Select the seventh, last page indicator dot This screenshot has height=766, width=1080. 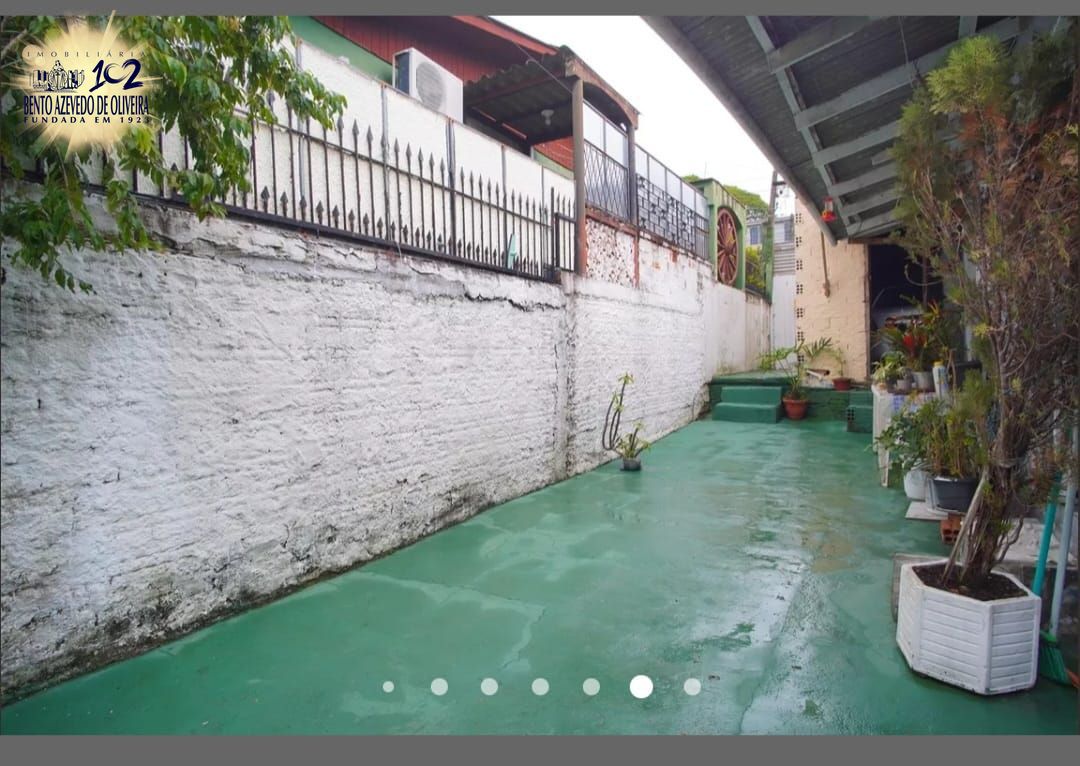[x=692, y=687]
